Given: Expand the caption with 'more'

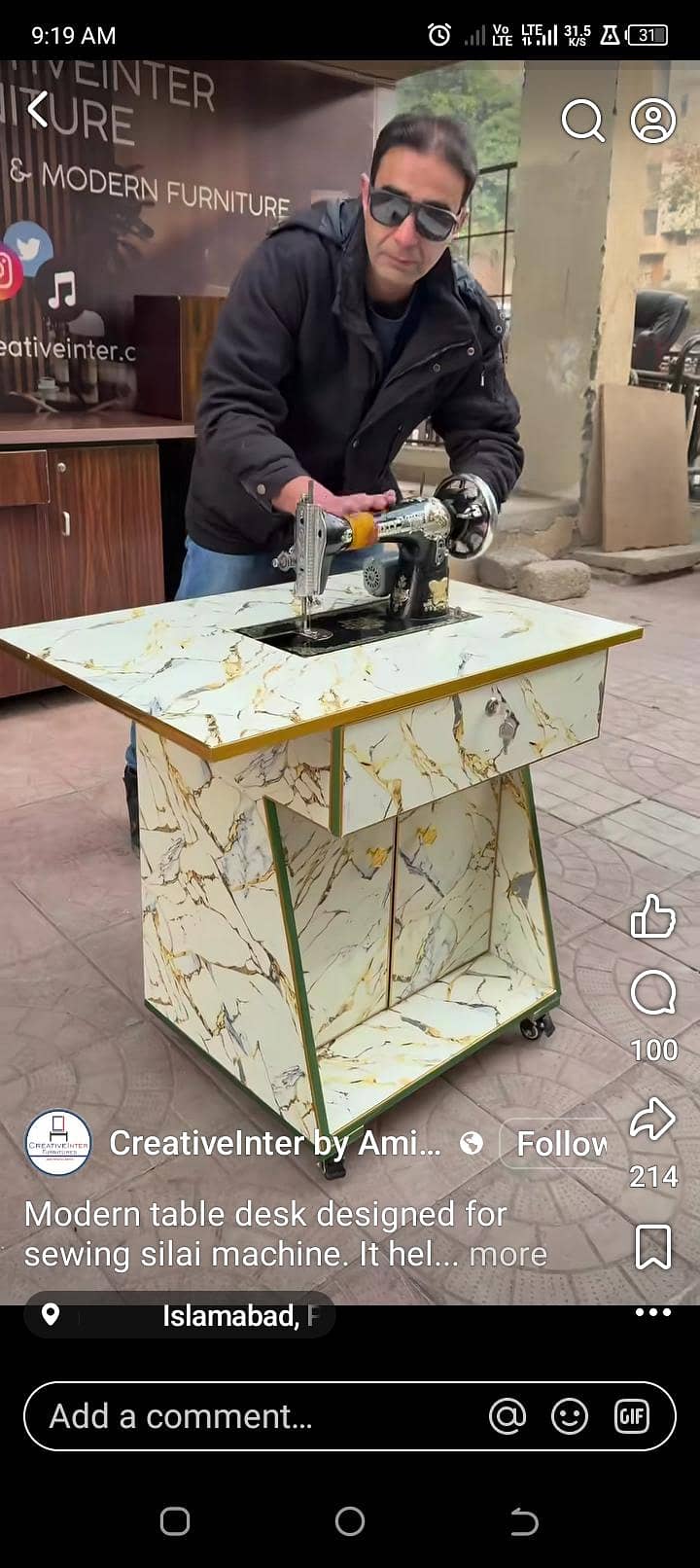Looking at the screenshot, I should tap(507, 1255).
